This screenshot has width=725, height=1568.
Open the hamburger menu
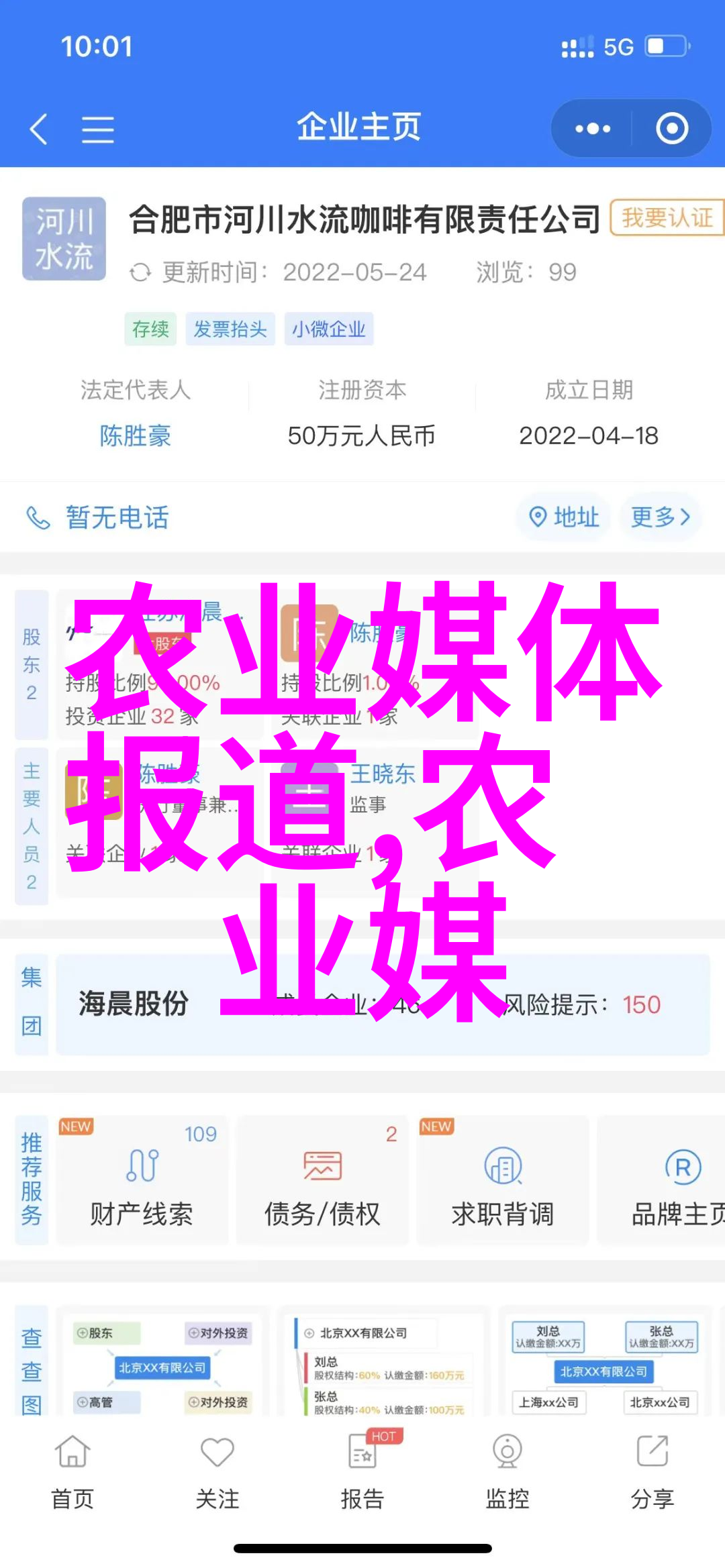click(98, 129)
